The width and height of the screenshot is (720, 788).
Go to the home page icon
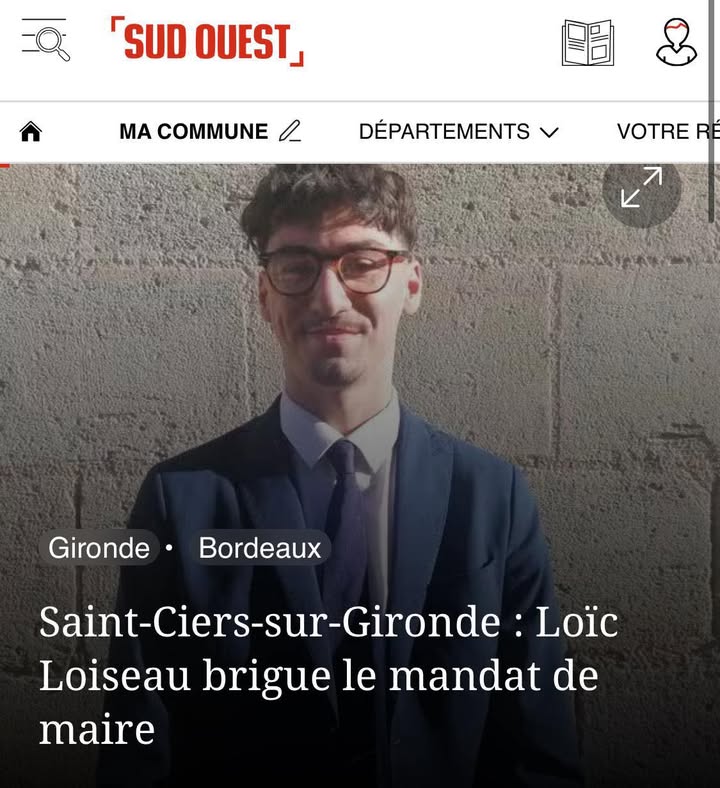coord(31,132)
